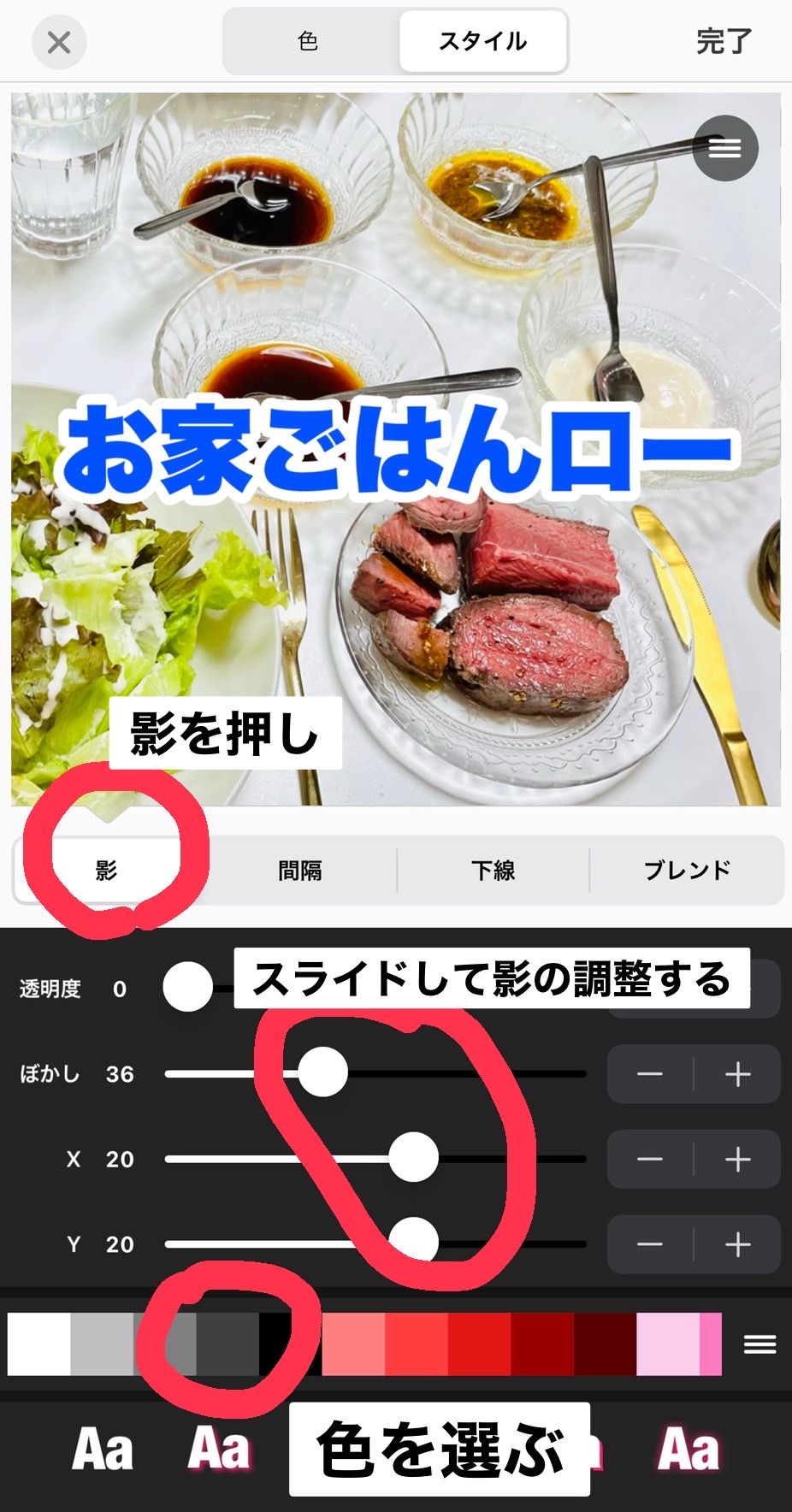Increase the X offset by one step
This screenshot has width=792, height=1512.
[x=737, y=1160]
